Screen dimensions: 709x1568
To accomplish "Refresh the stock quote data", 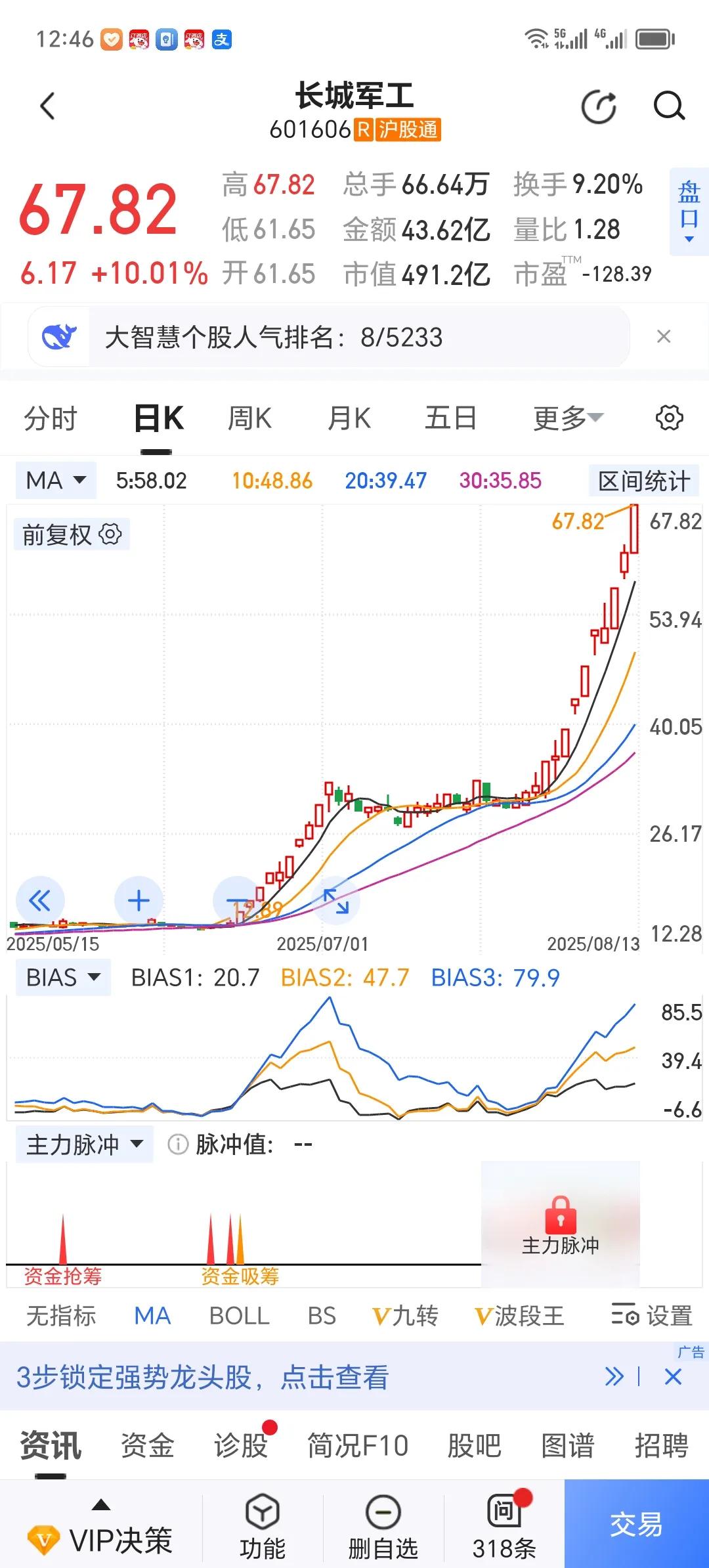I will coord(599,107).
